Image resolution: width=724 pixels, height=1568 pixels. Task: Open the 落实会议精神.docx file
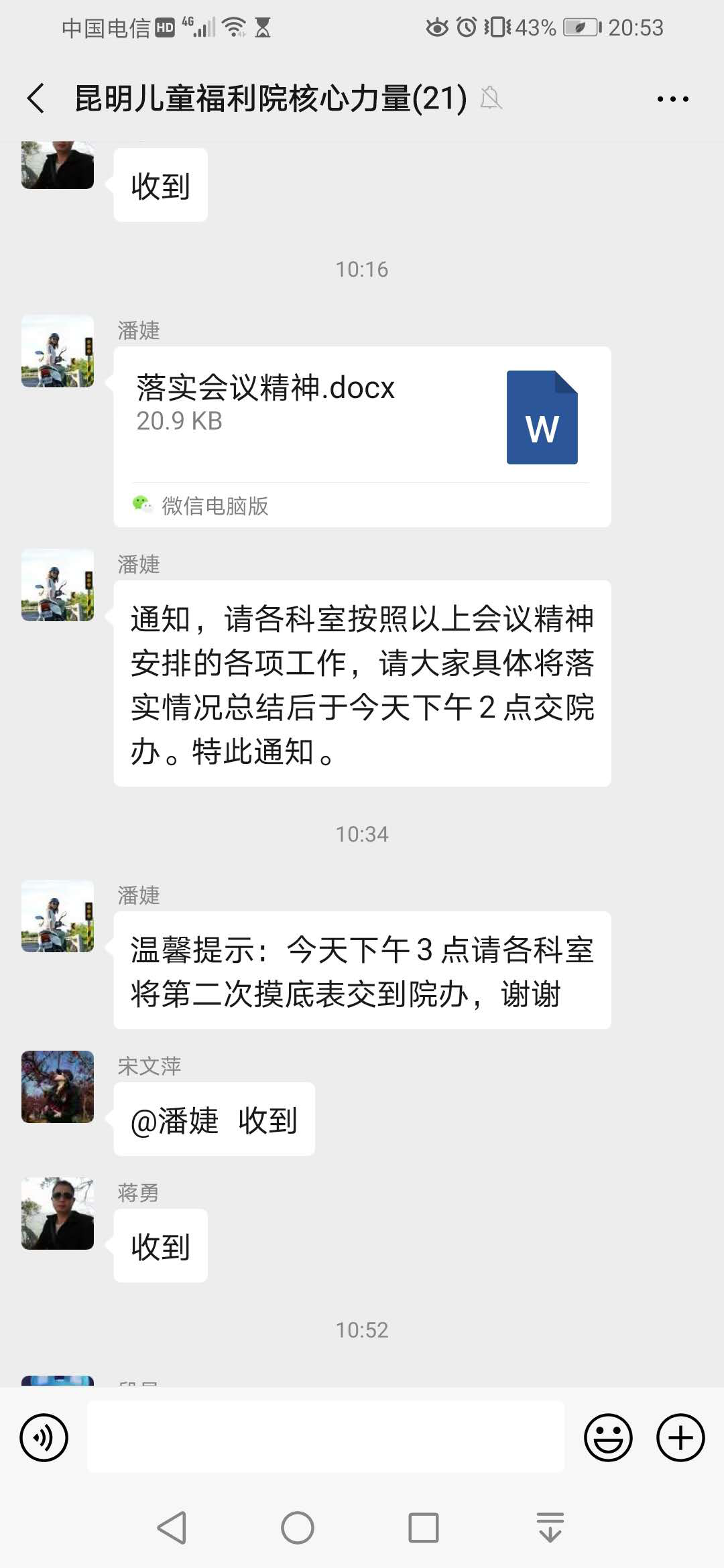(x=362, y=436)
